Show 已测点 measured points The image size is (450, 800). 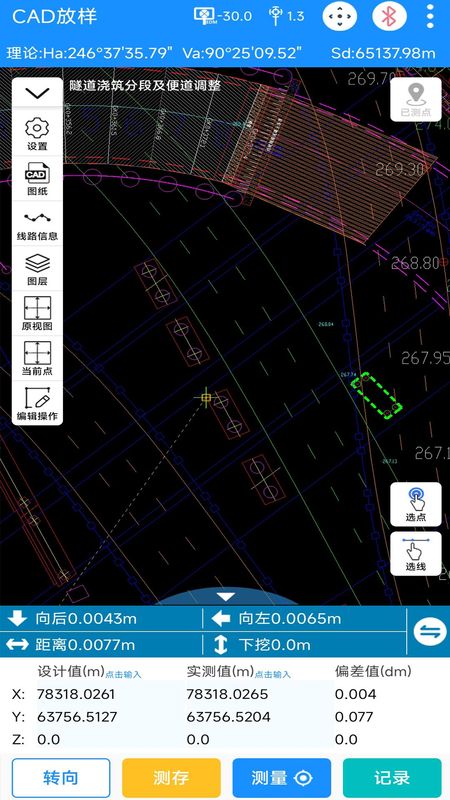416,99
